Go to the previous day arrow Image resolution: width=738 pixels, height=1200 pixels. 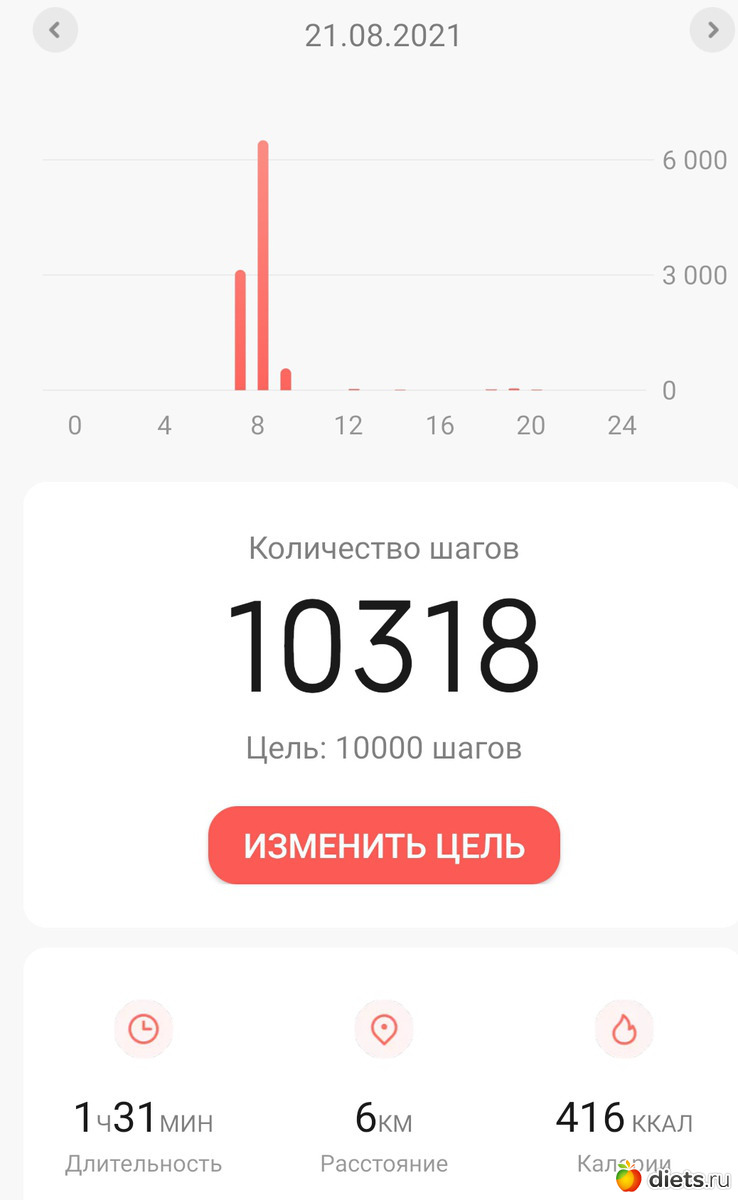pyautogui.click(x=55, y=30)
